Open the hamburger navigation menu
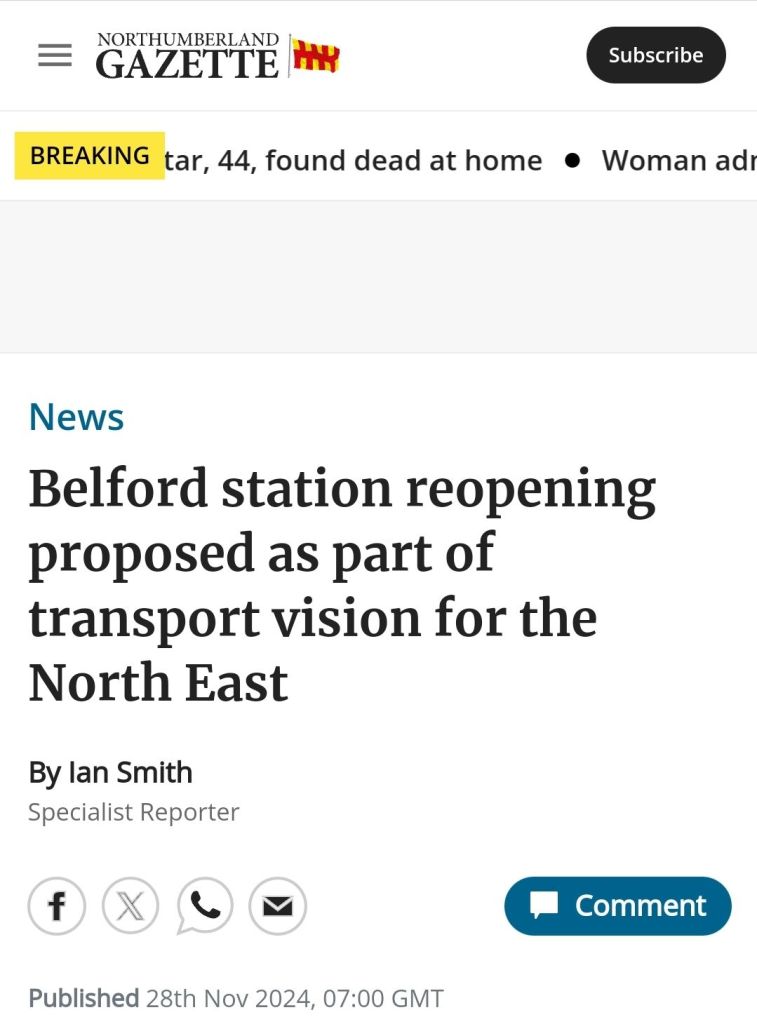The width and height of the screenshot is (757, 1024). (55, 55)
